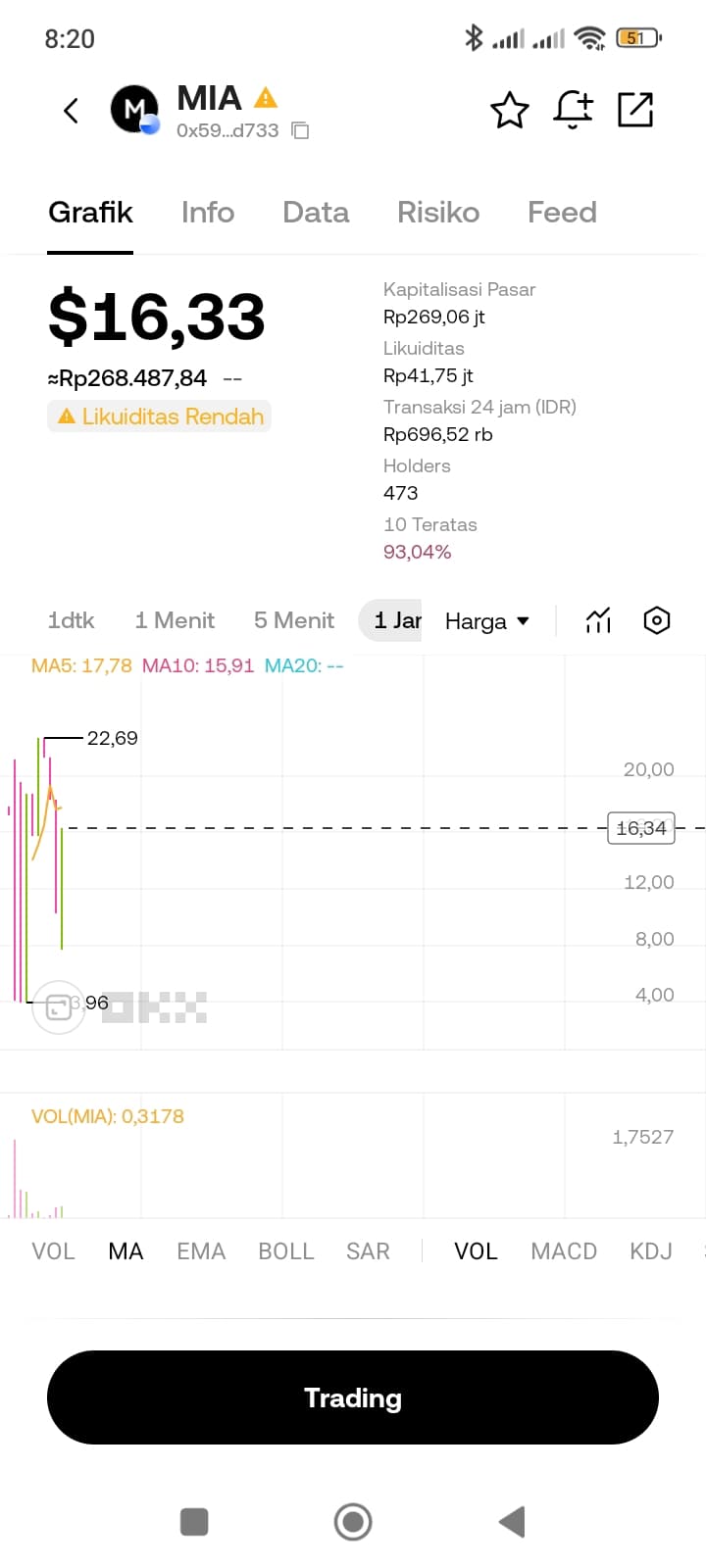Switch to the Feed tab
706x1568 pixels.
[x=562, y=213]
